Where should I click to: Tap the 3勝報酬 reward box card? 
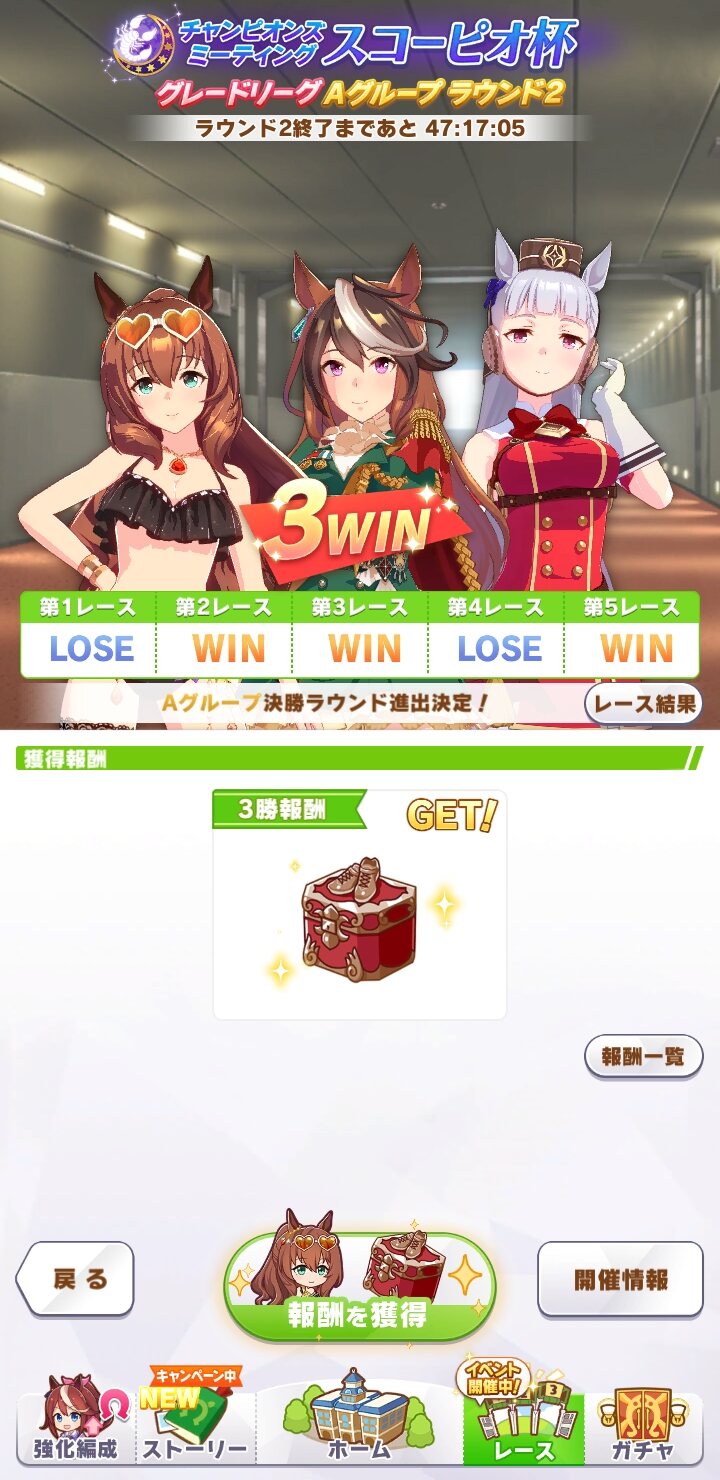pos(360,905)
